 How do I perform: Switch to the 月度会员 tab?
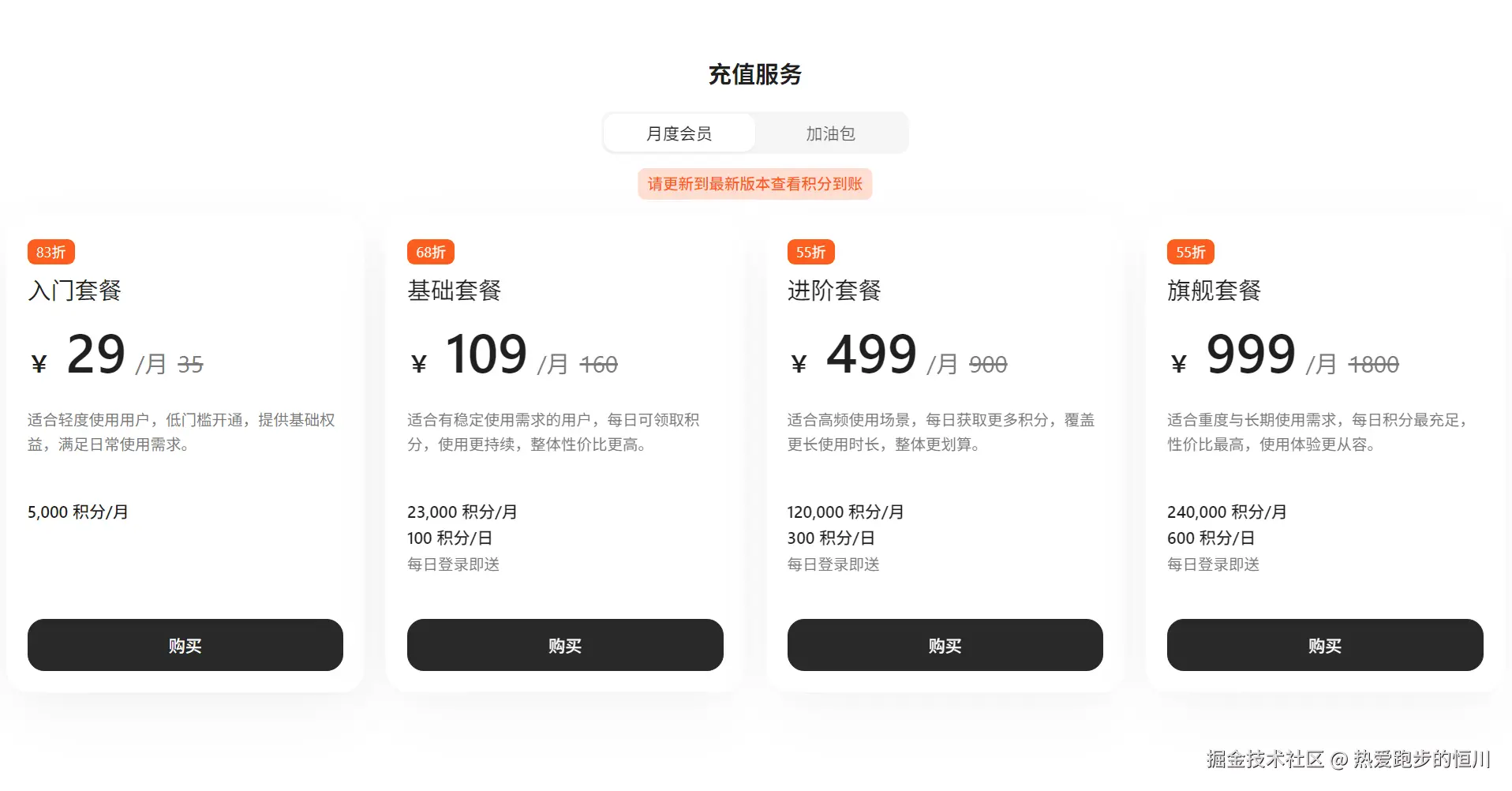tap(679, 133)
